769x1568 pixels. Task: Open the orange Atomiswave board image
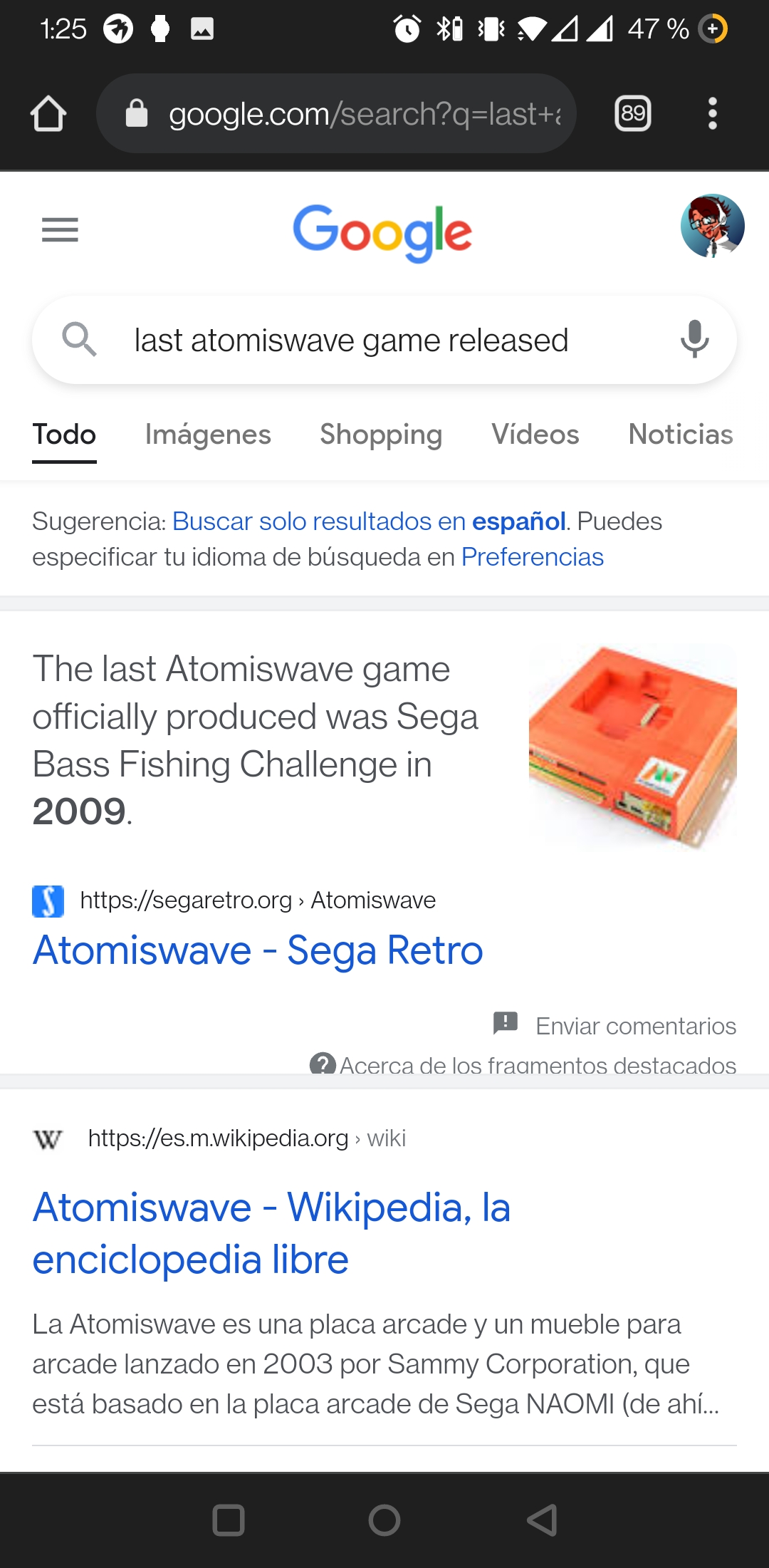pyautogui.click(x=632, y=746)
